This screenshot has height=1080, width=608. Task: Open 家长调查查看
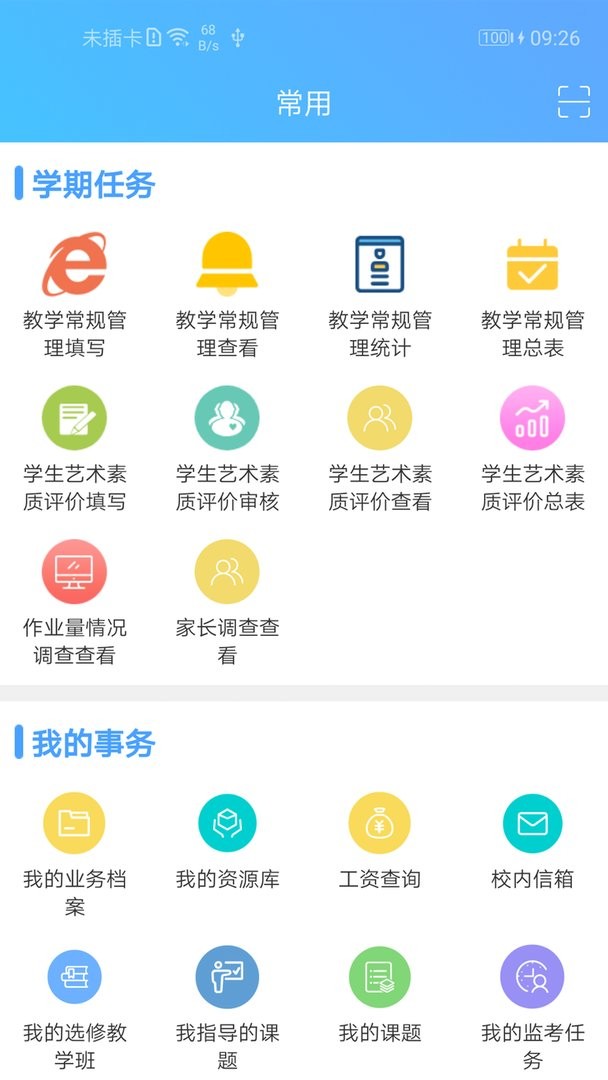(227, 572)
